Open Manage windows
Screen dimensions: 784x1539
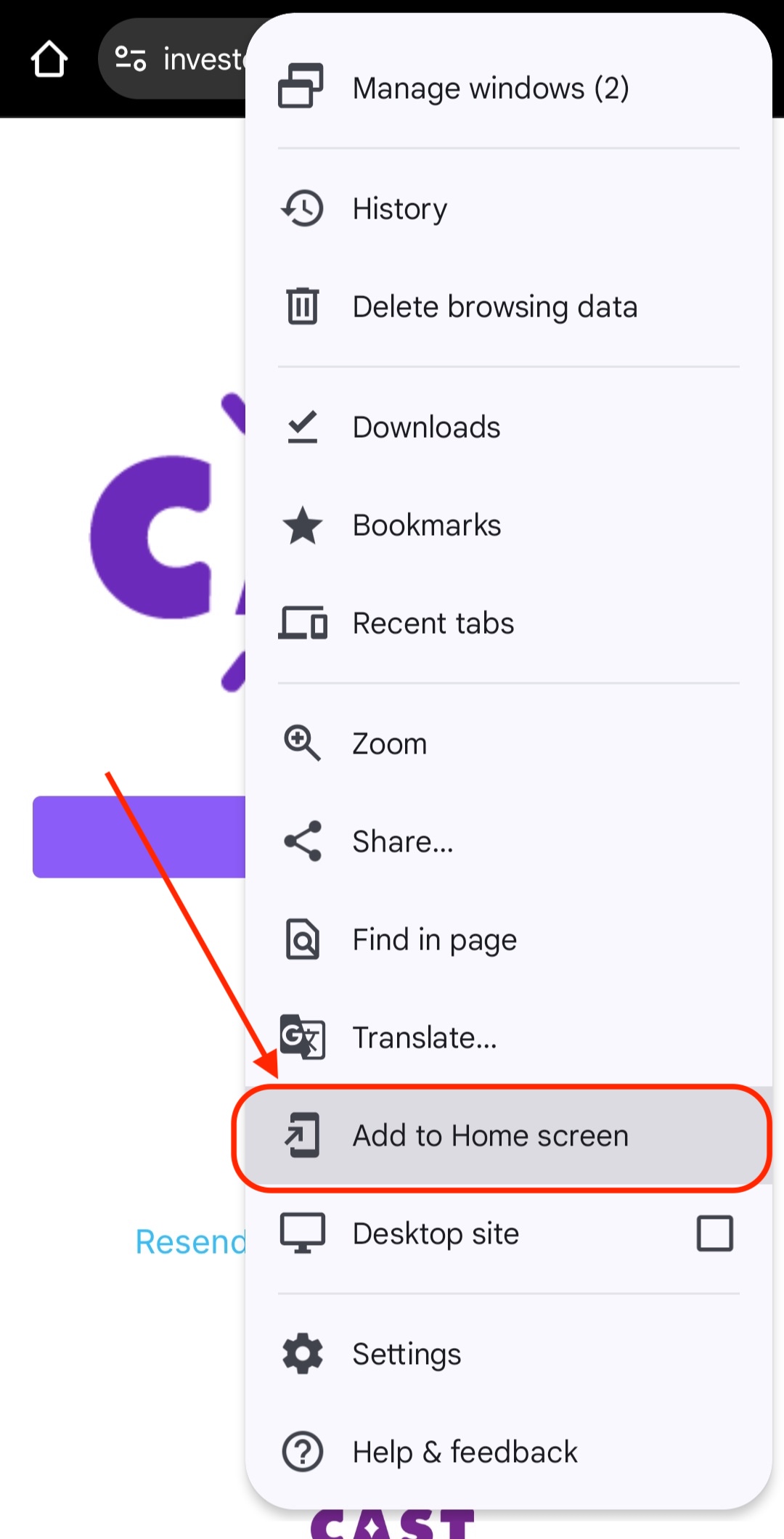click(490, 89)
